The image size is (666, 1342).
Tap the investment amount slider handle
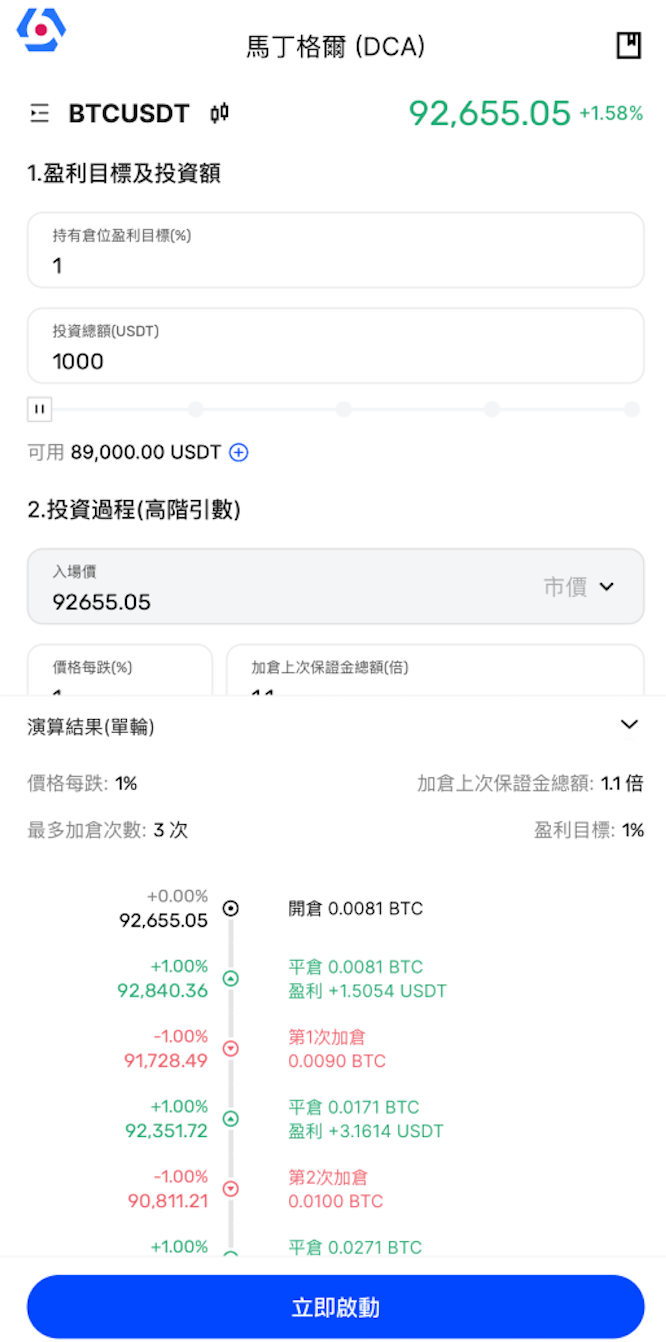[40, 409]
